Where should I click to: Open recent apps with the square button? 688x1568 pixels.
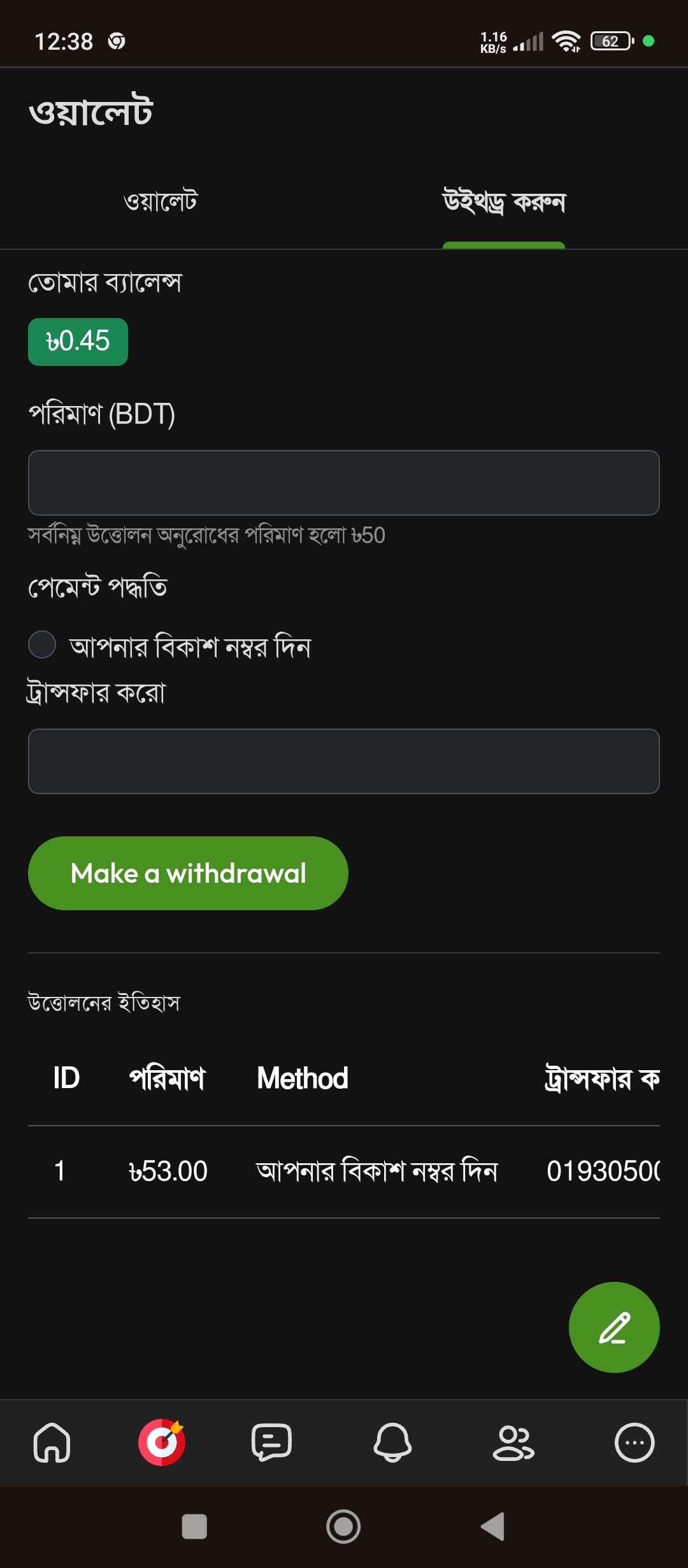coord(194,1526)
